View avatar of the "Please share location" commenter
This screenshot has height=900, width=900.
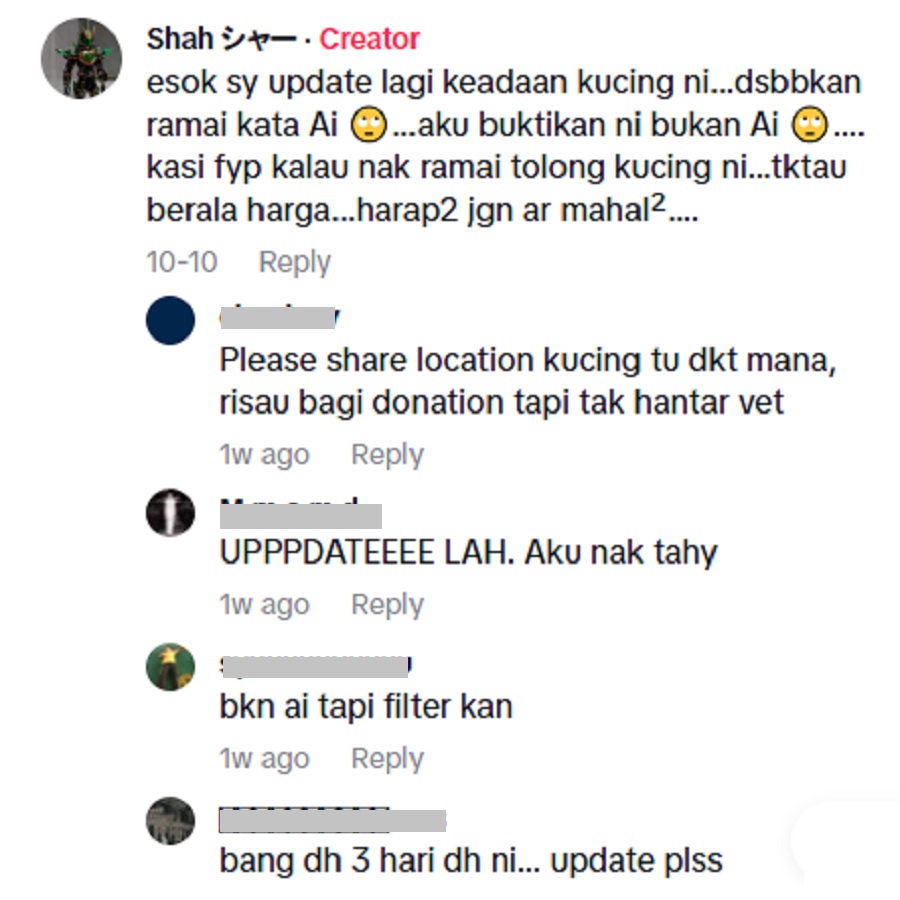click(170, 321)
